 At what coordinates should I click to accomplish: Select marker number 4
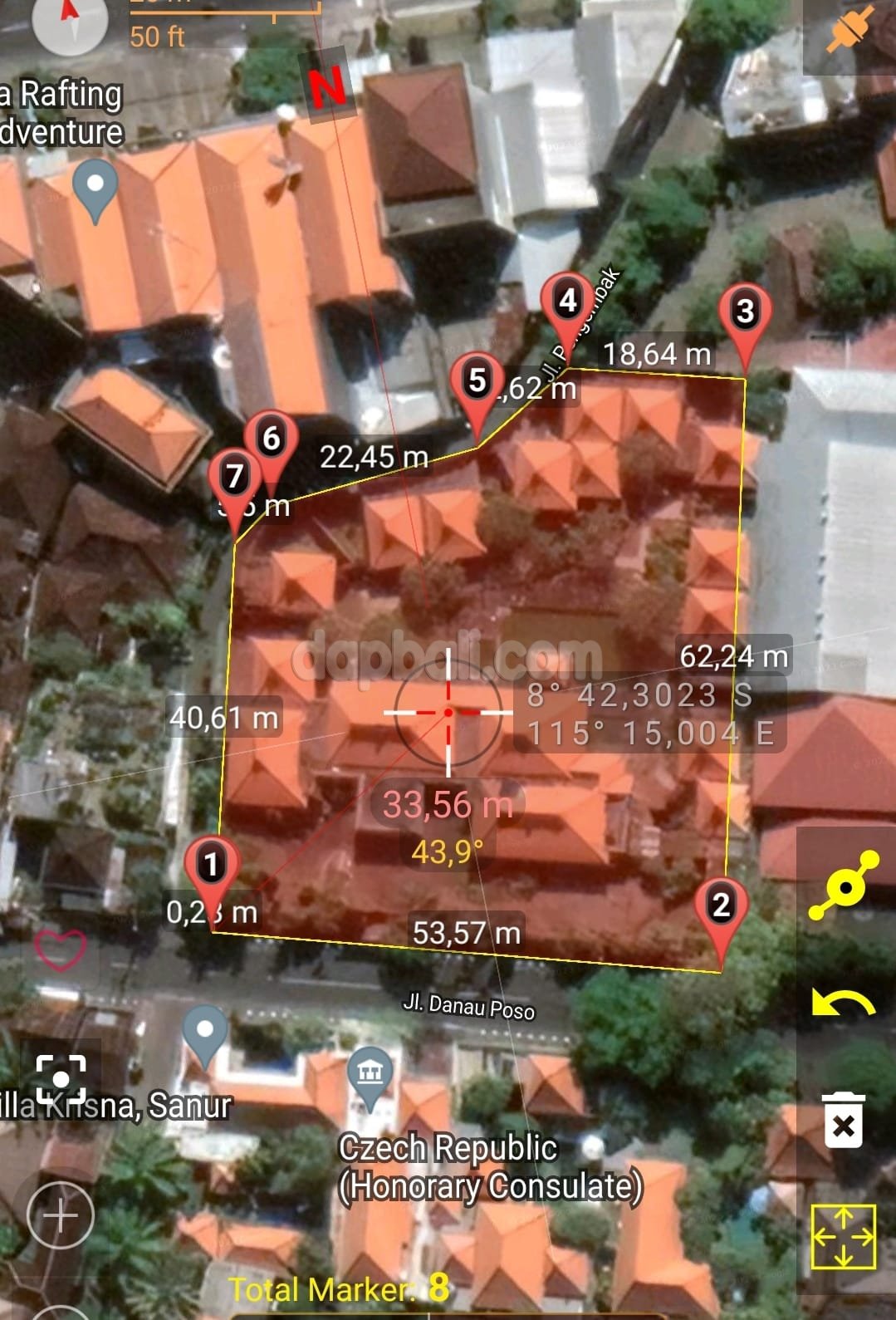(567, 301)
